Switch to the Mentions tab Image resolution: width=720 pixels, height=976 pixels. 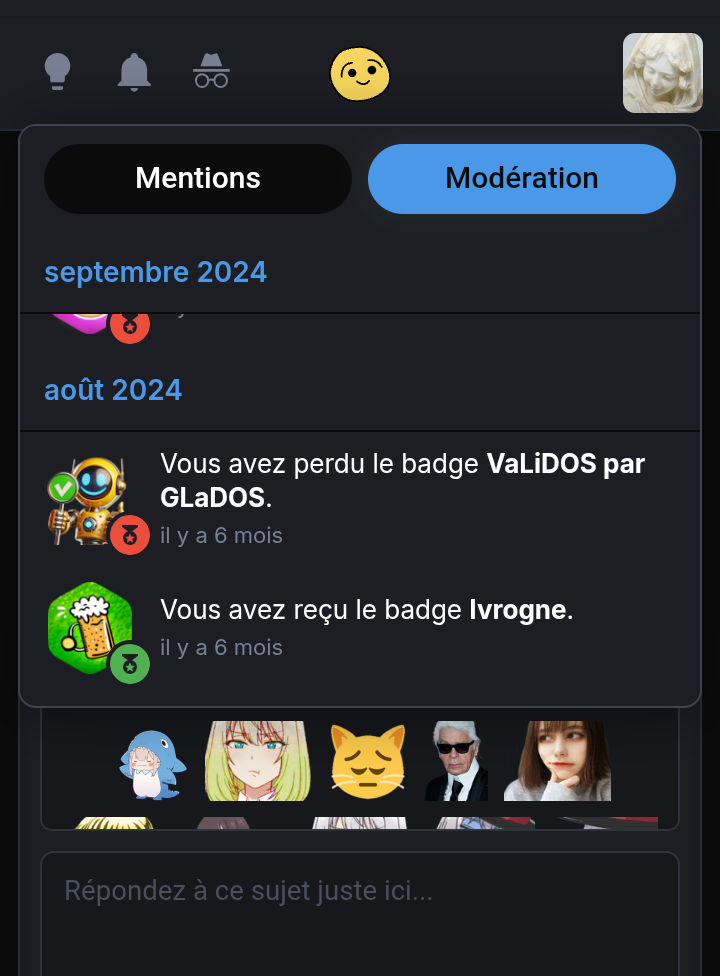(198, 179)
